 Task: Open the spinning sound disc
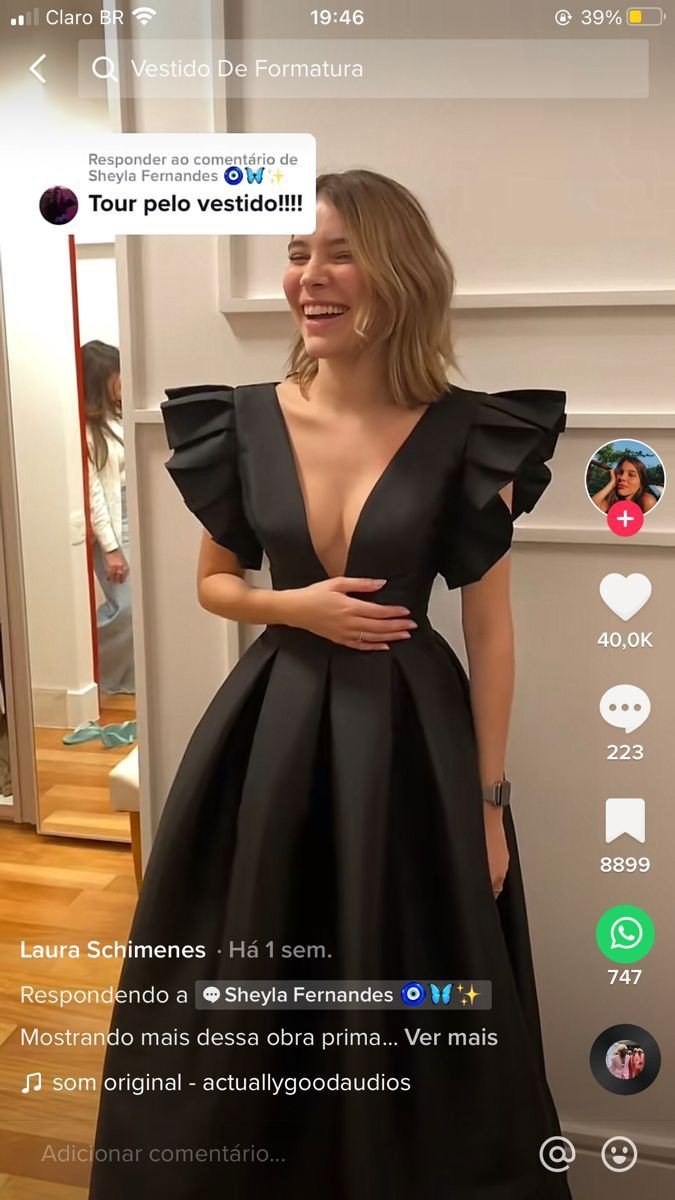pos(625,1059)
